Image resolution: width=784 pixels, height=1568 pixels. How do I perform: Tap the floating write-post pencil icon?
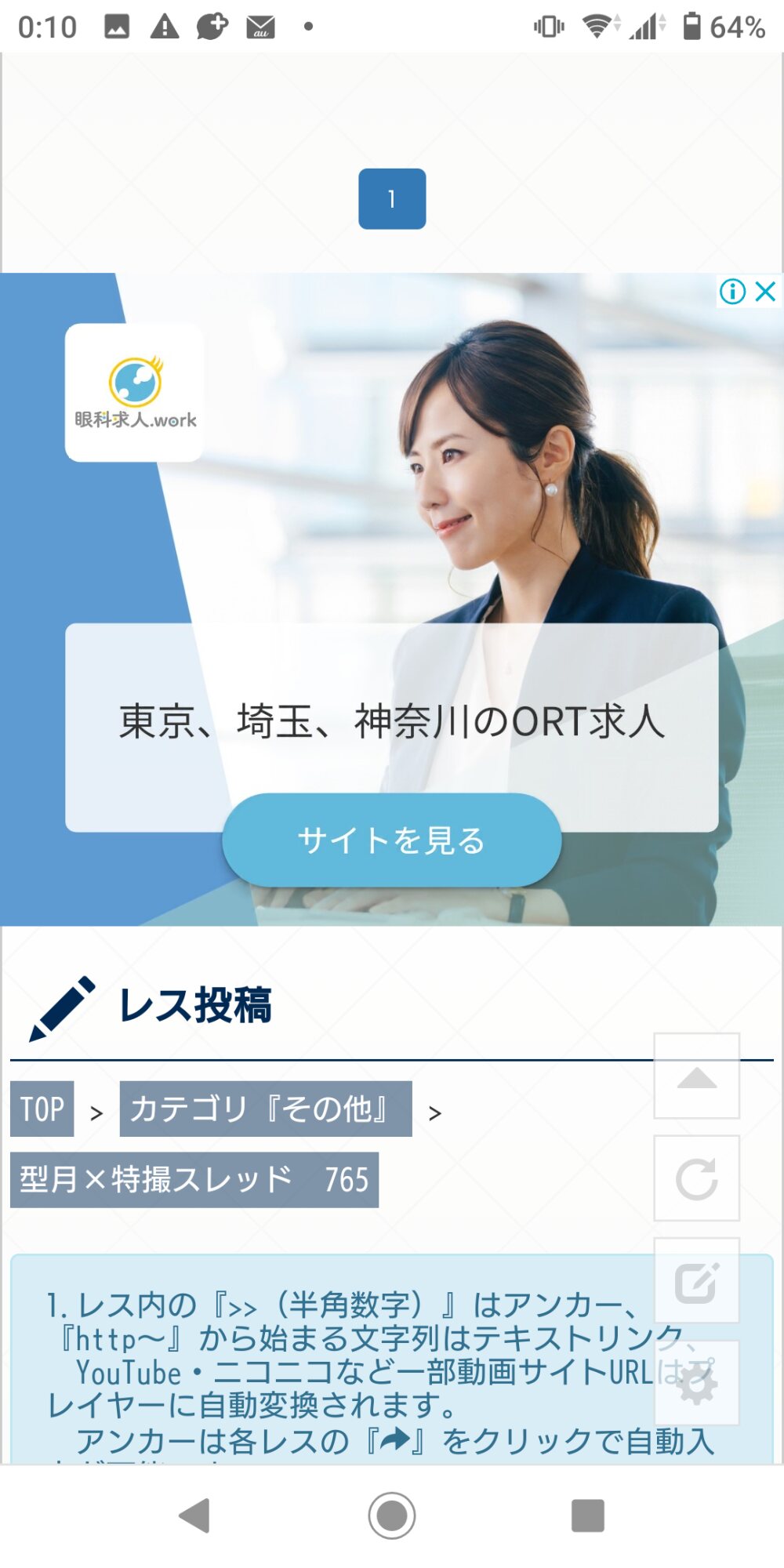pos(696,1281)
